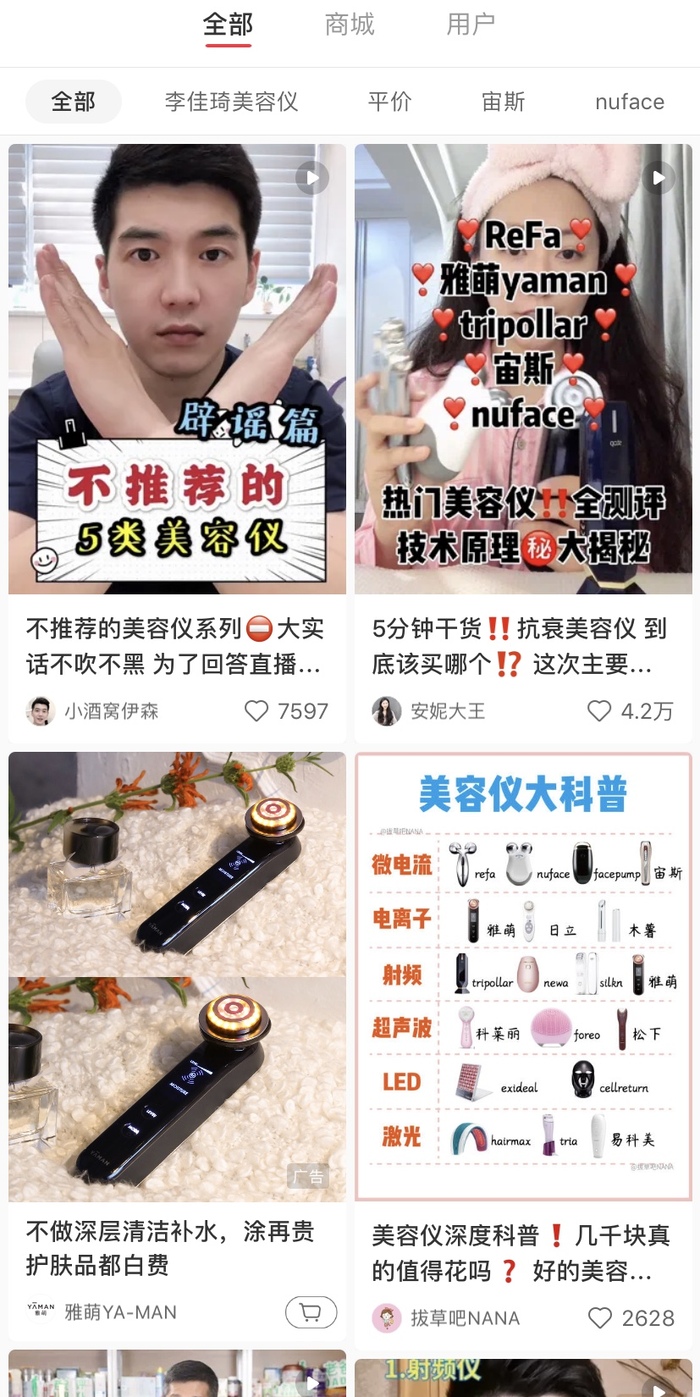Tap the shopping cart icon on 雅萌YA-MAN ad
Screen dimensions: 700x1397
310,1312
